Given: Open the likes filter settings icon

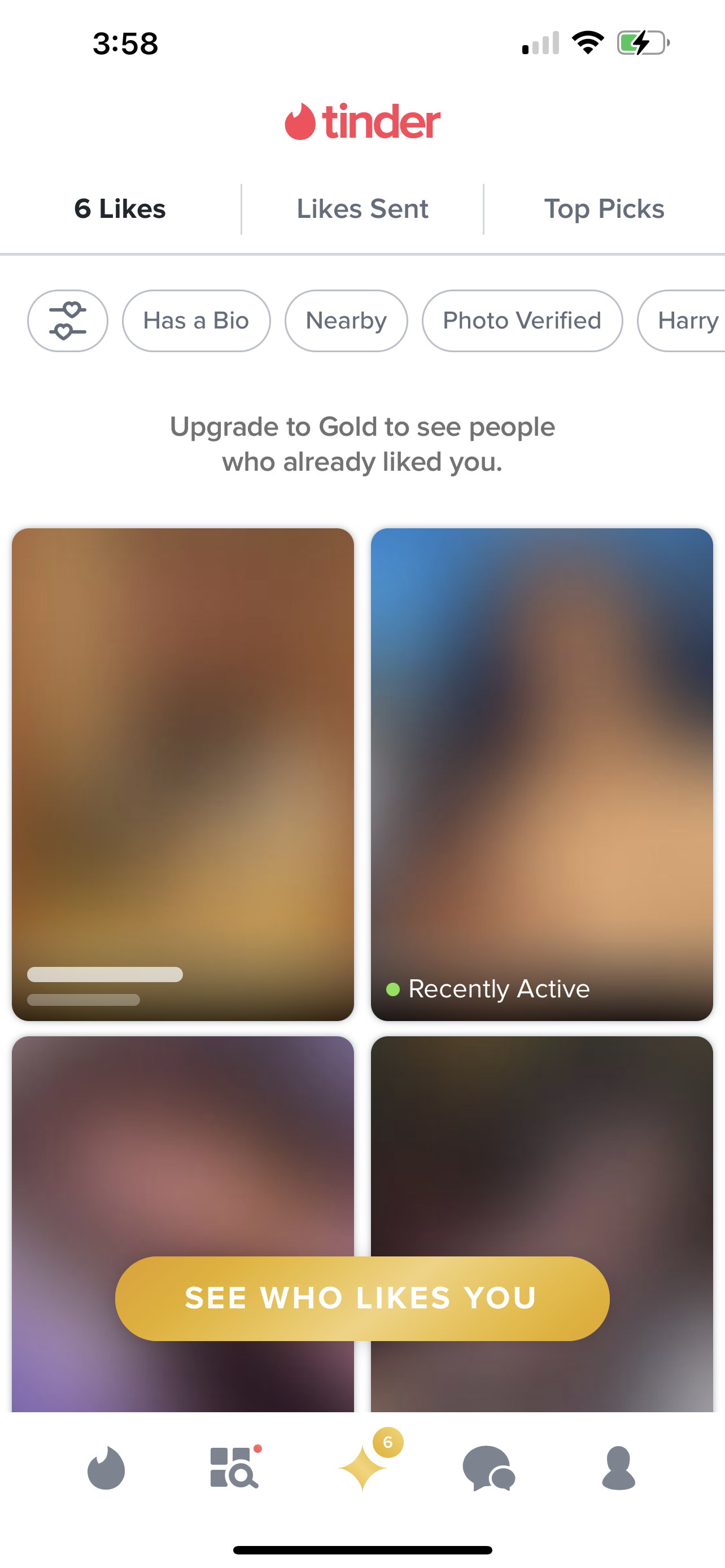Looking at the screenshot, I should click(x=68, y=321).
